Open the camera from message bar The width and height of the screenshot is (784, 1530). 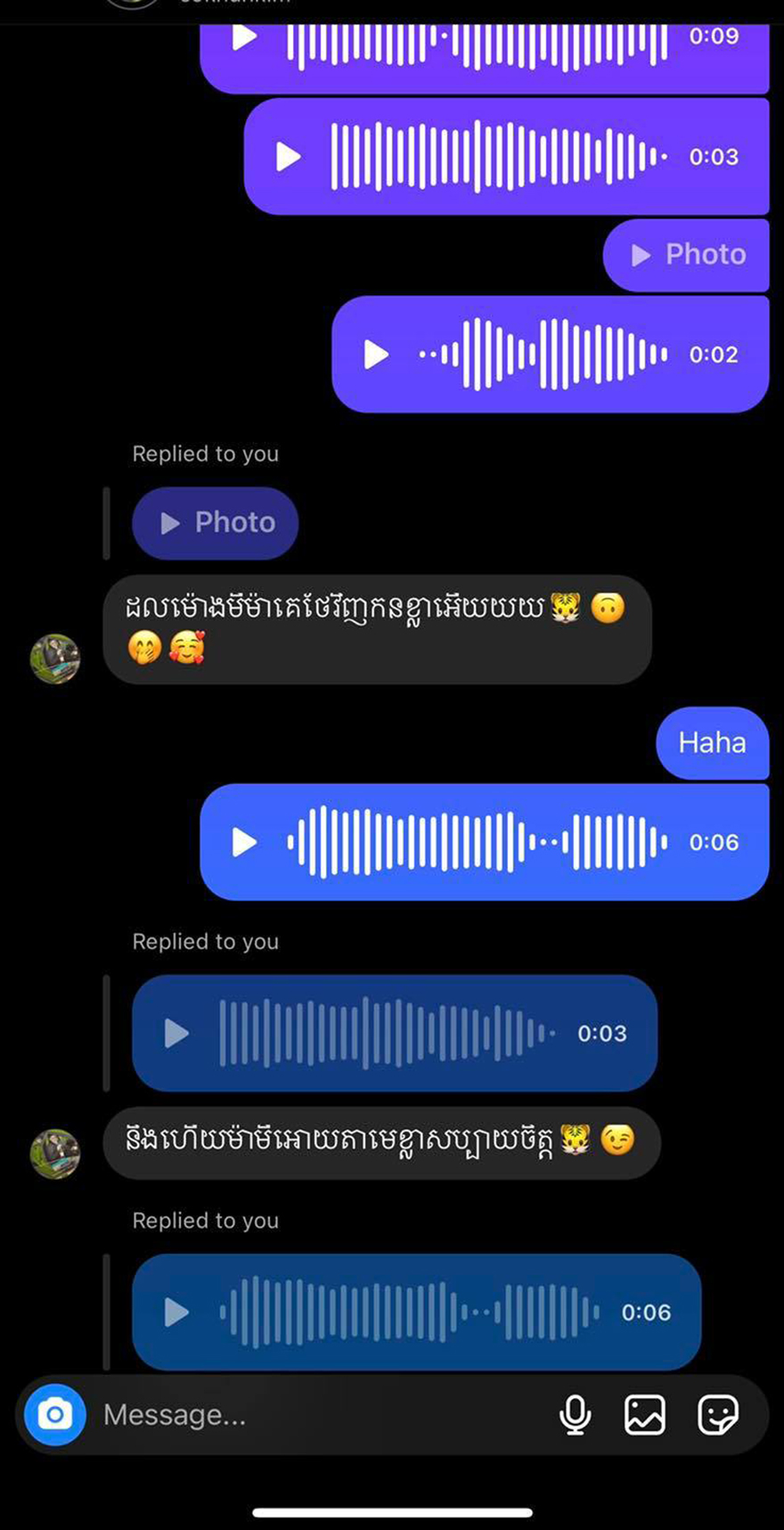point(55,1414)
